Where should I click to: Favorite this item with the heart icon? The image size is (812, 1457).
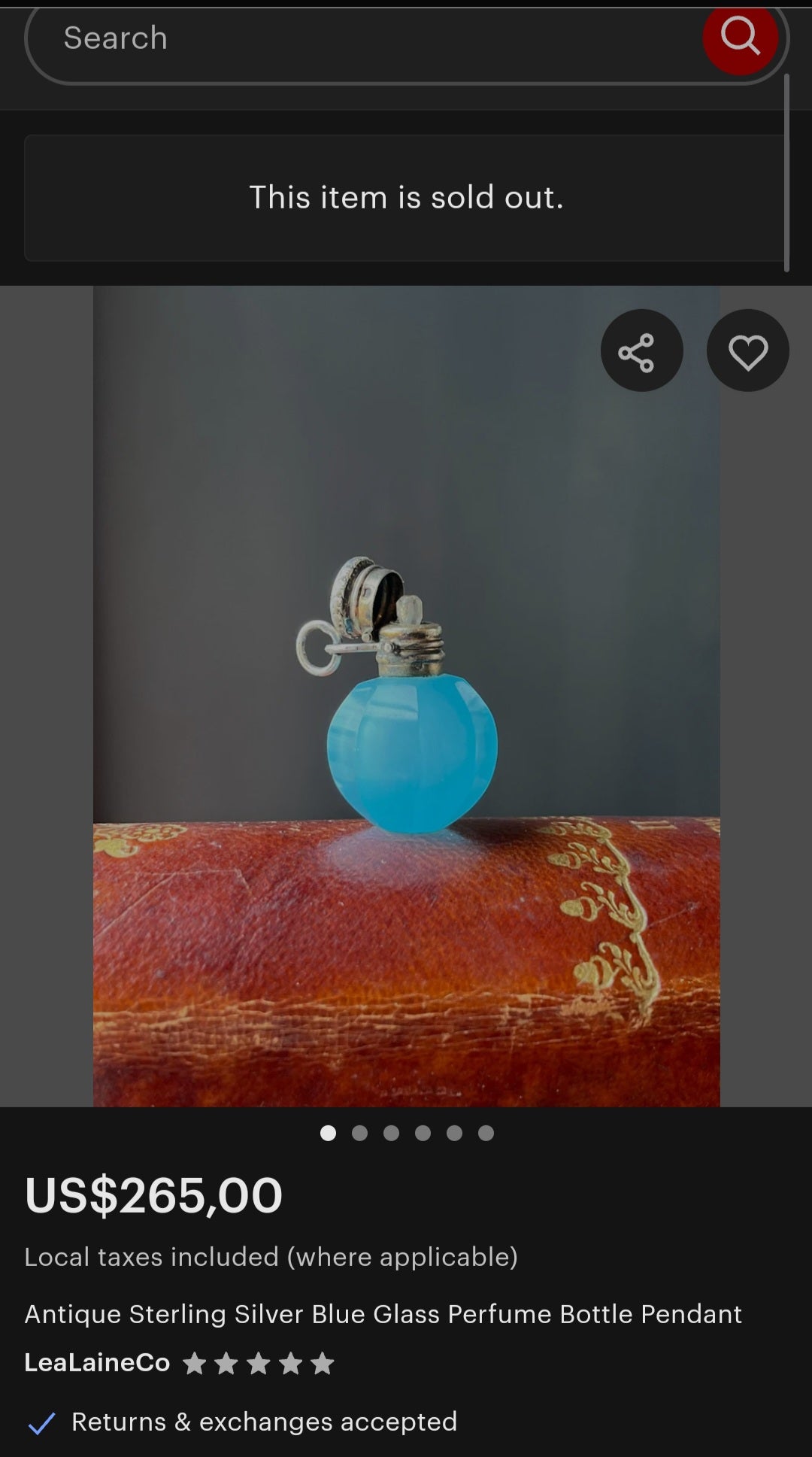(747, 351)
